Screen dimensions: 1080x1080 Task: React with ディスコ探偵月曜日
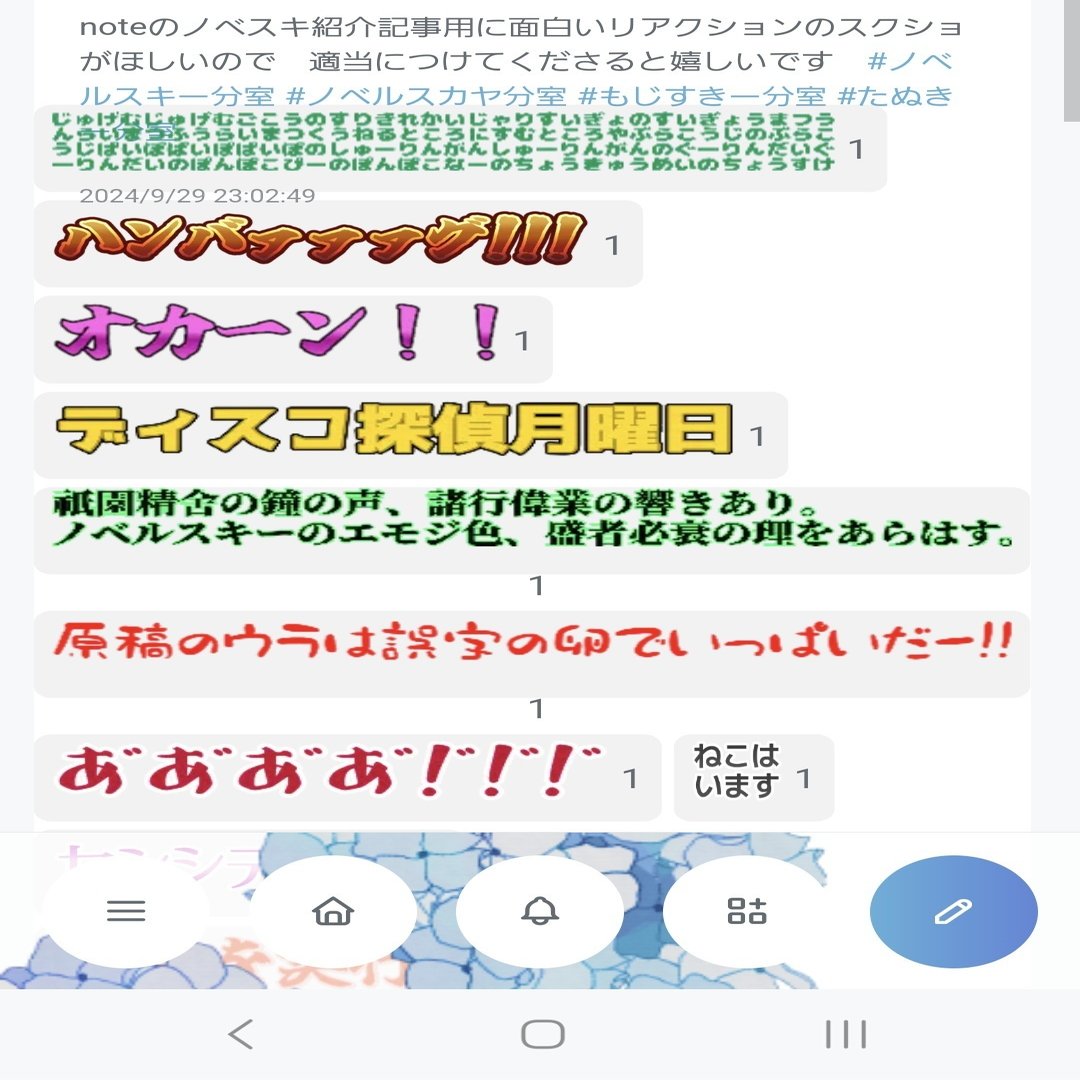(x=410, y=435)
